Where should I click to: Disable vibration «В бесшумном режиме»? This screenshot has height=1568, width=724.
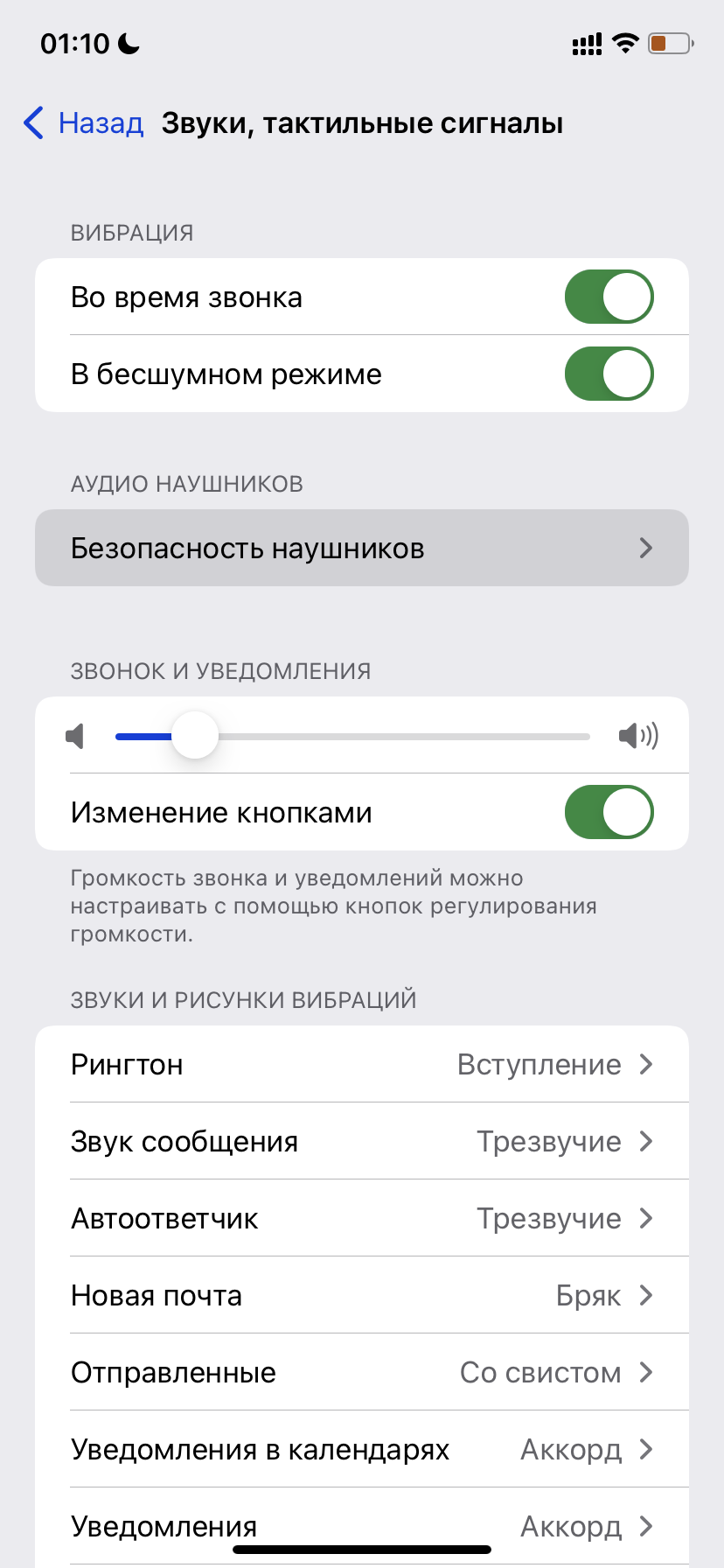point(609,374)
